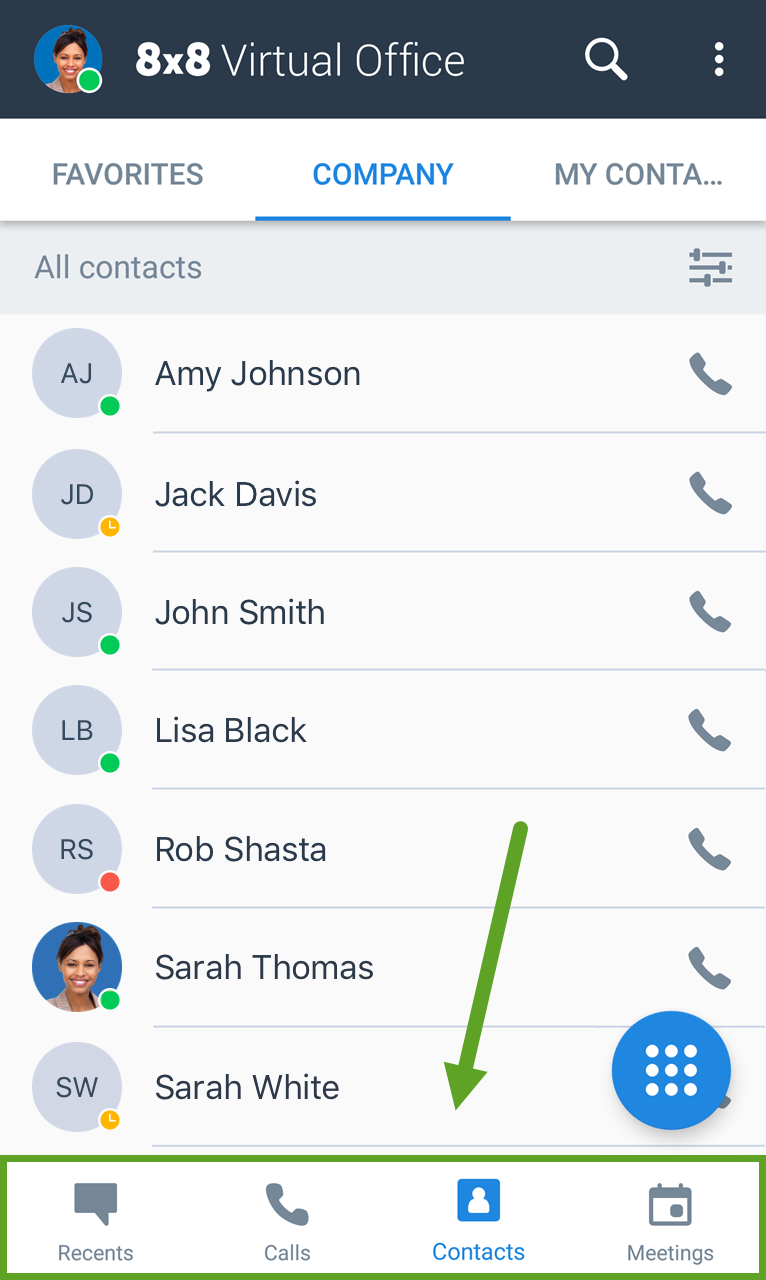This screenshot has width=766, height=1280.
Task: Open Amy Johnson's contact
Action: pyautogui.click(x=383, y=374)
